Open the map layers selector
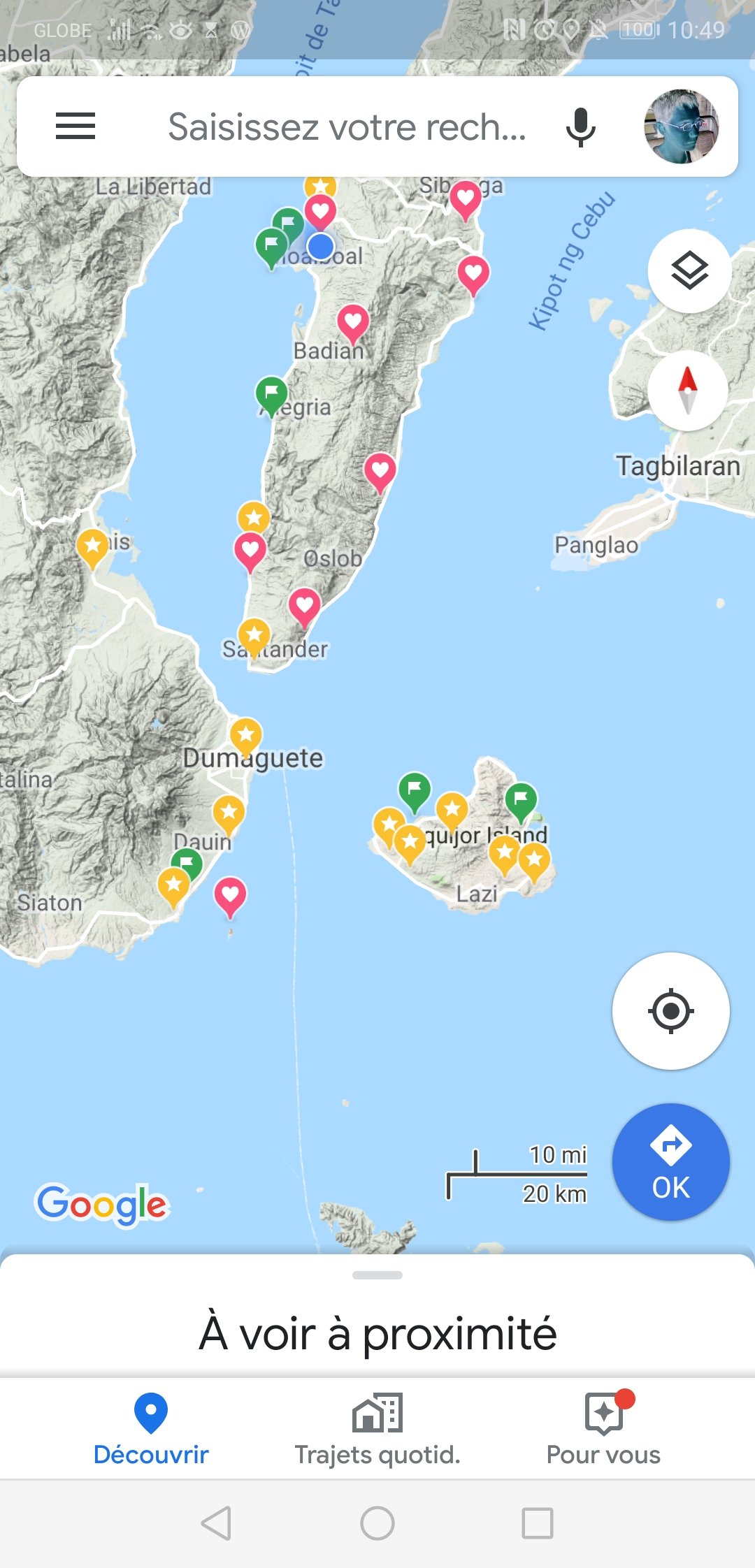Image resolution: width=755 pixels, height=1568 pixels. pyautogui.click(x=689, y=270)
